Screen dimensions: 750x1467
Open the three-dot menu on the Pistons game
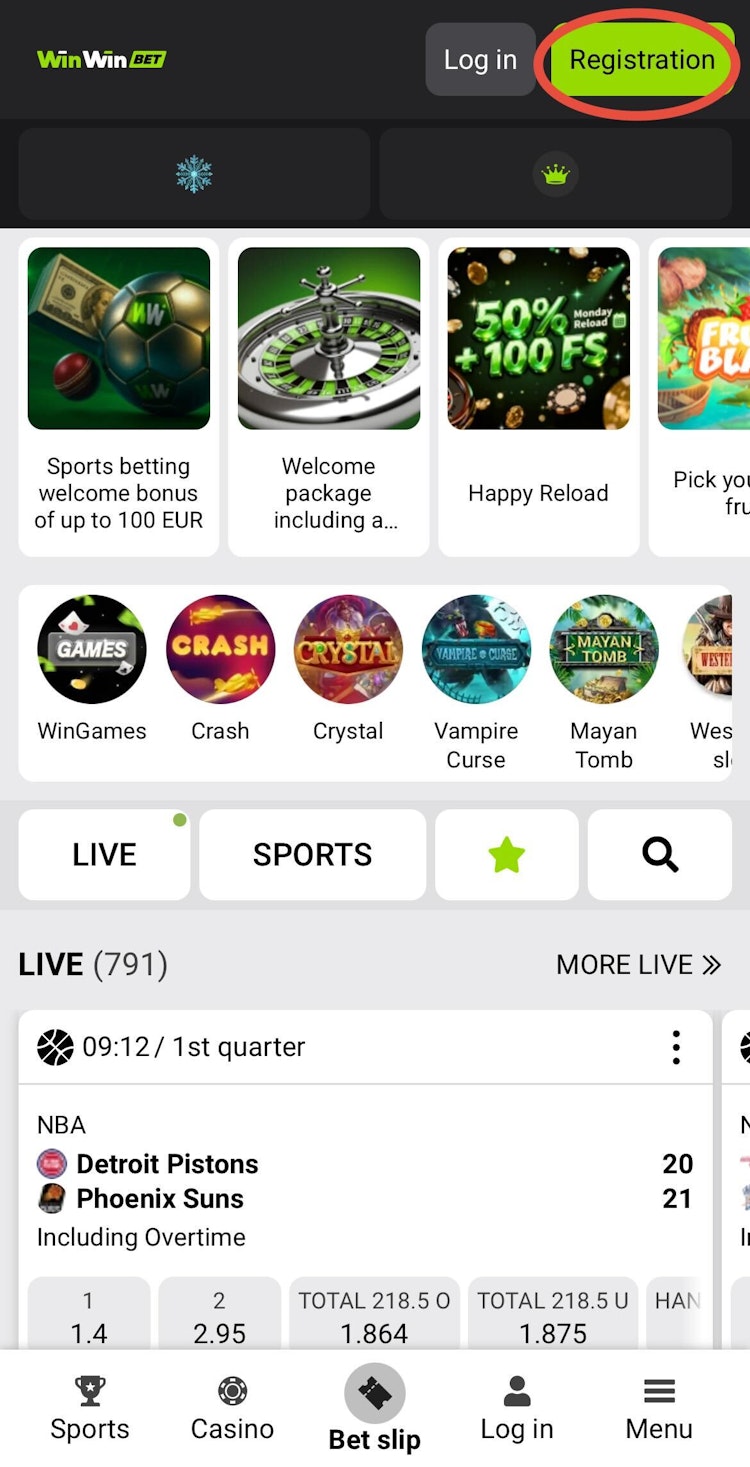coord(676,1047)
